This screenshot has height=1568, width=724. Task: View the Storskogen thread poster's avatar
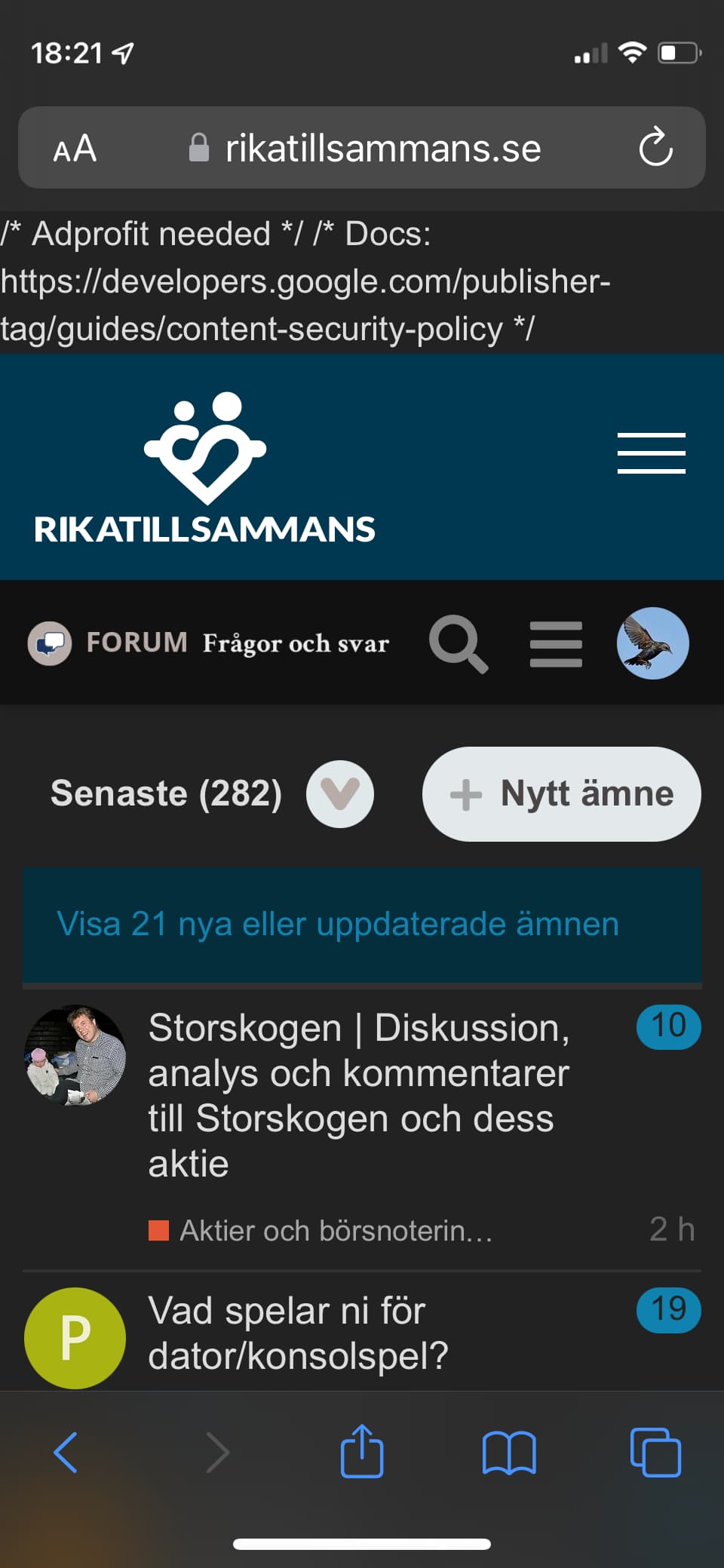[x=75, y=1055]
